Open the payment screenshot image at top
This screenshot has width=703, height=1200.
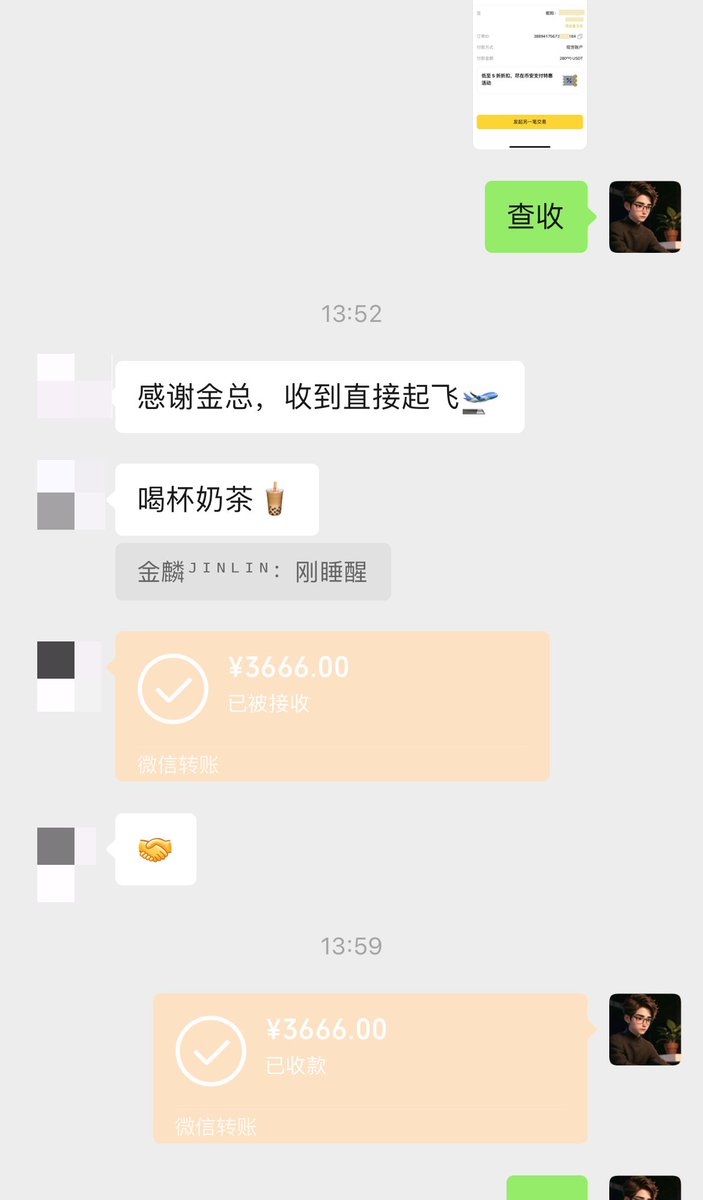tap(529, 73)
